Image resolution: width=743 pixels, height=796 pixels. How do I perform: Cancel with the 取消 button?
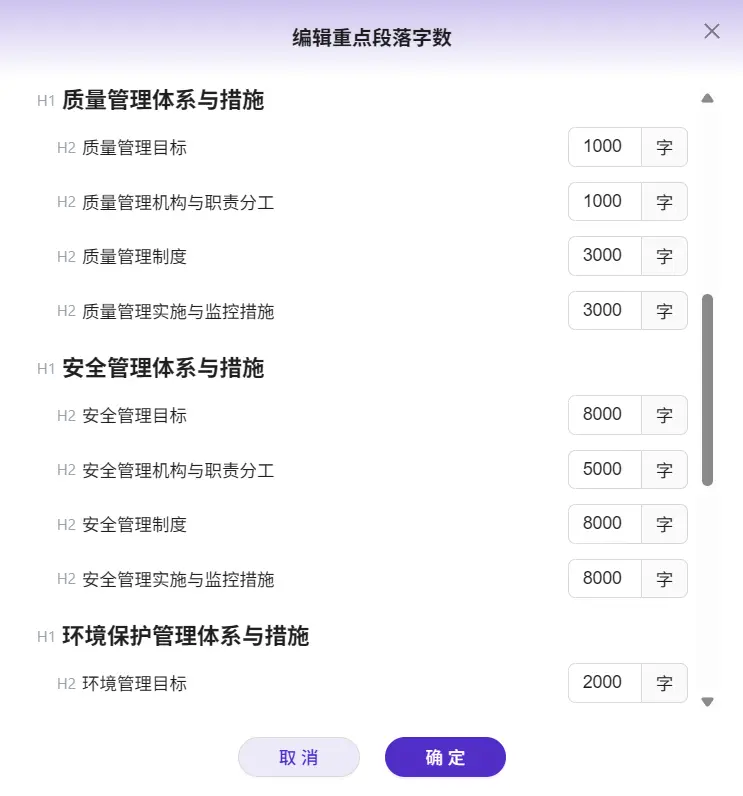coord(299,757)
